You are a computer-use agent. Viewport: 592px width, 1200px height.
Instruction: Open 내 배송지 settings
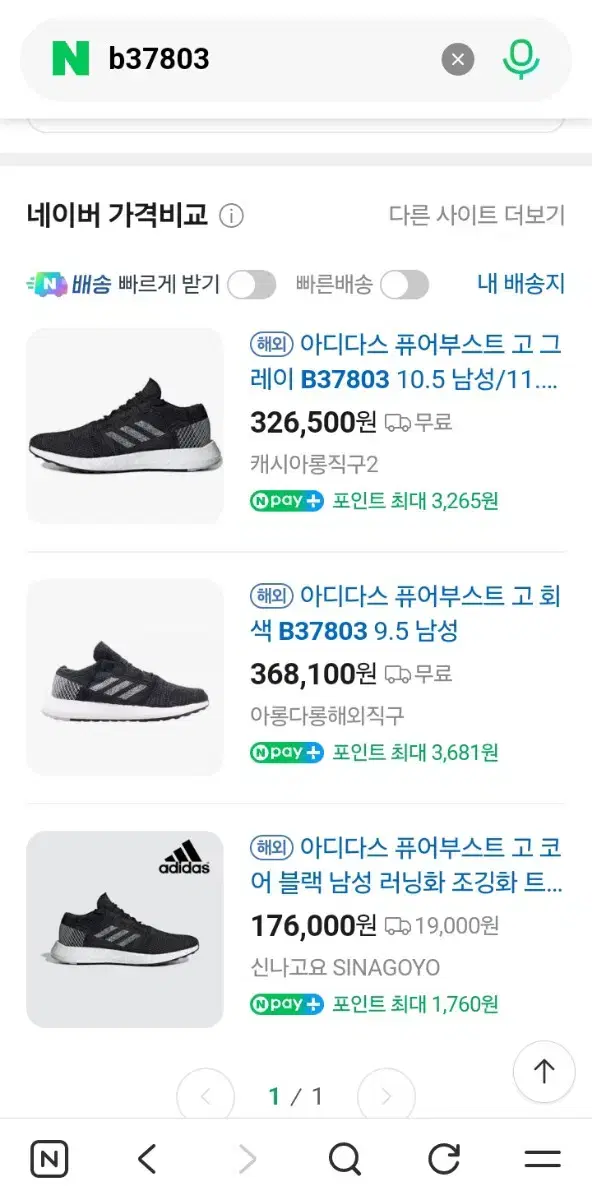pos(521,284)
